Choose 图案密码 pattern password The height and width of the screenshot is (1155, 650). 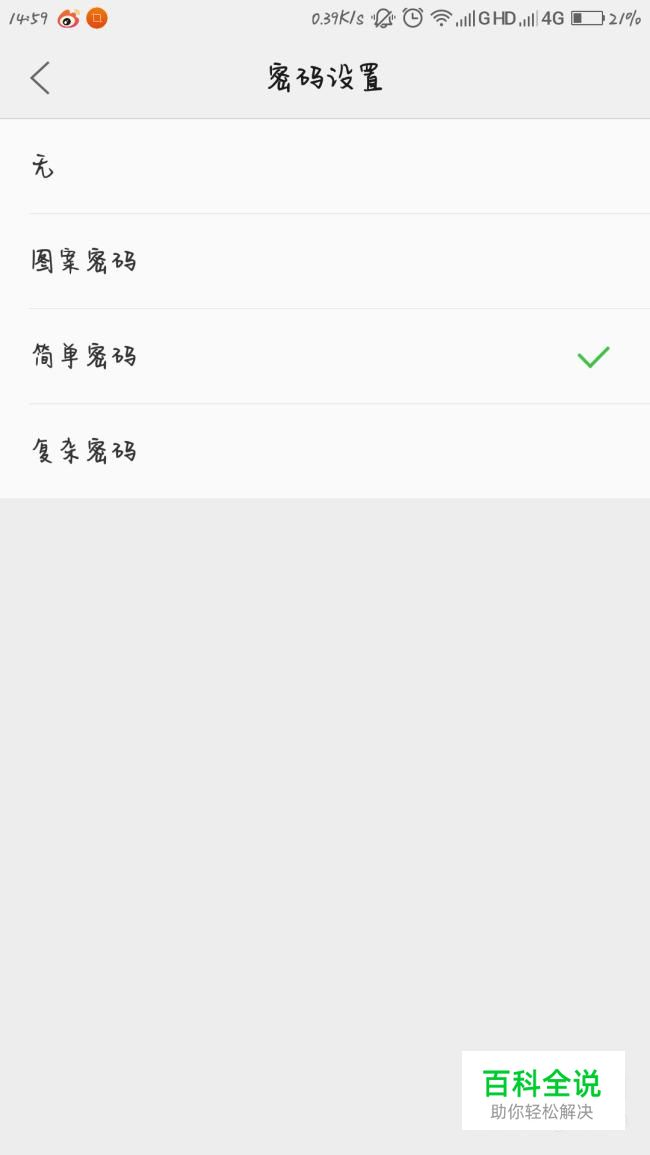[325, 261]
